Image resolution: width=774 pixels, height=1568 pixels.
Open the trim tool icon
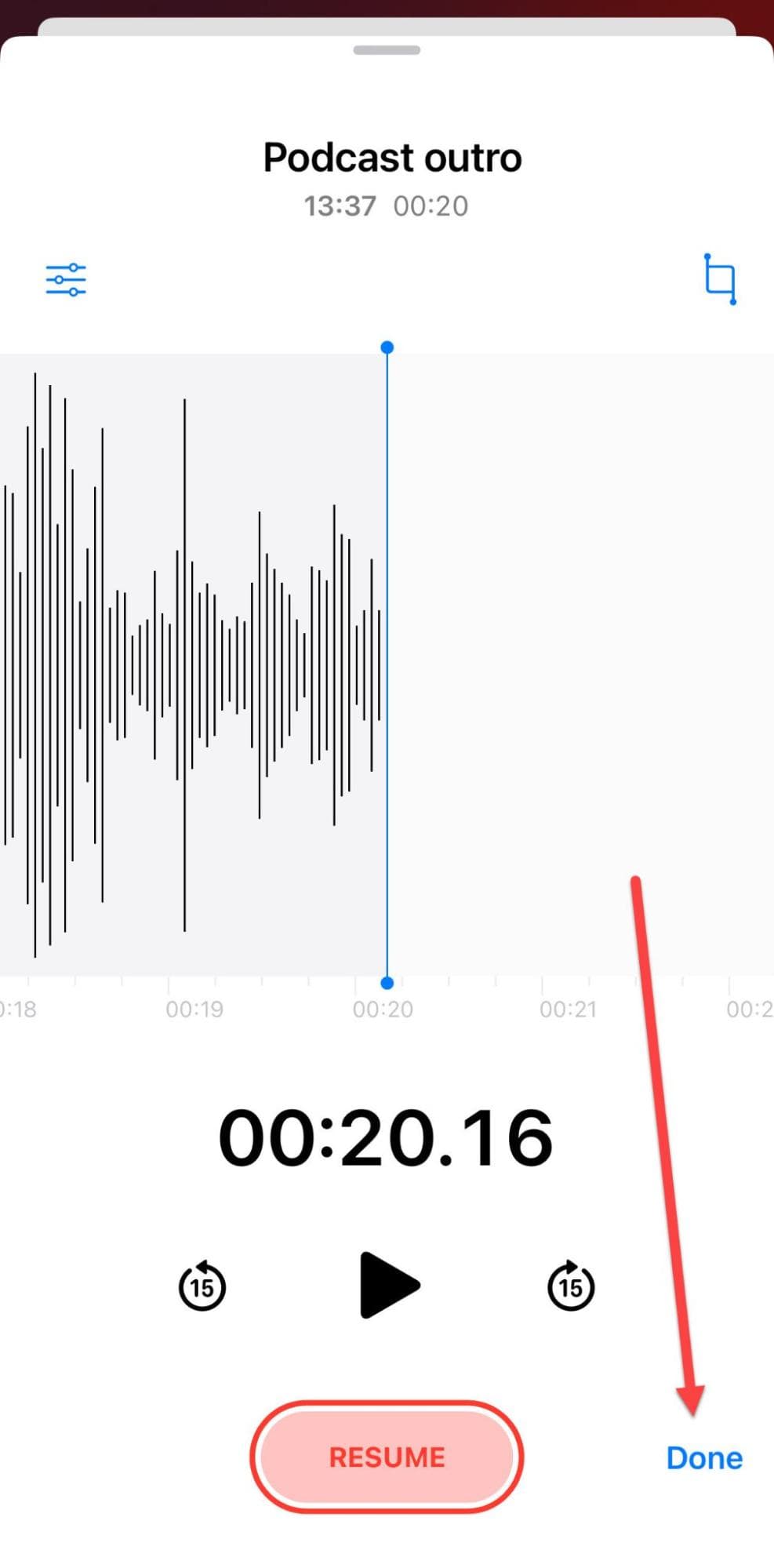720,279
